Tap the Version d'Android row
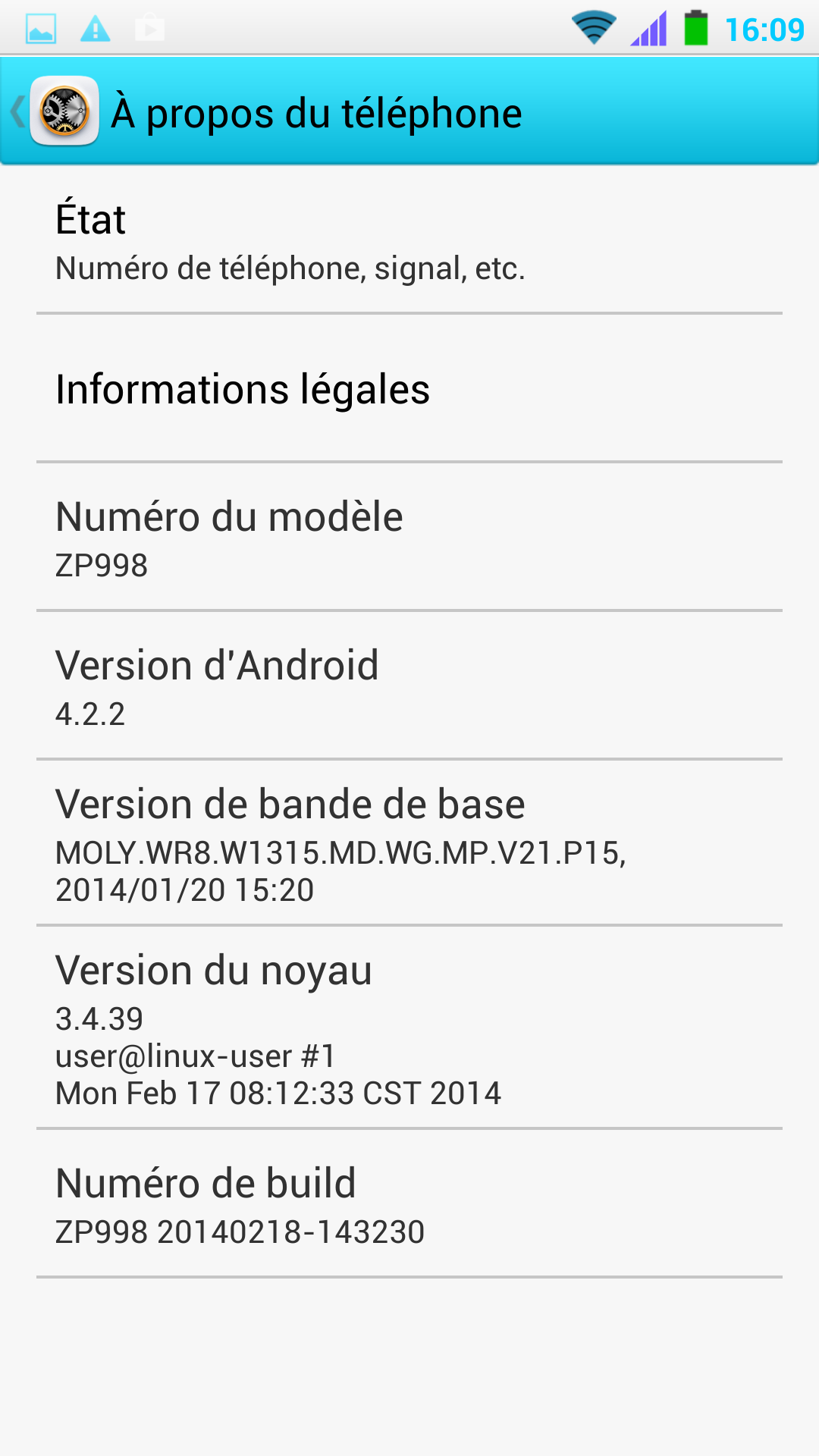819x1456 pixels. (x=409, y=686)
